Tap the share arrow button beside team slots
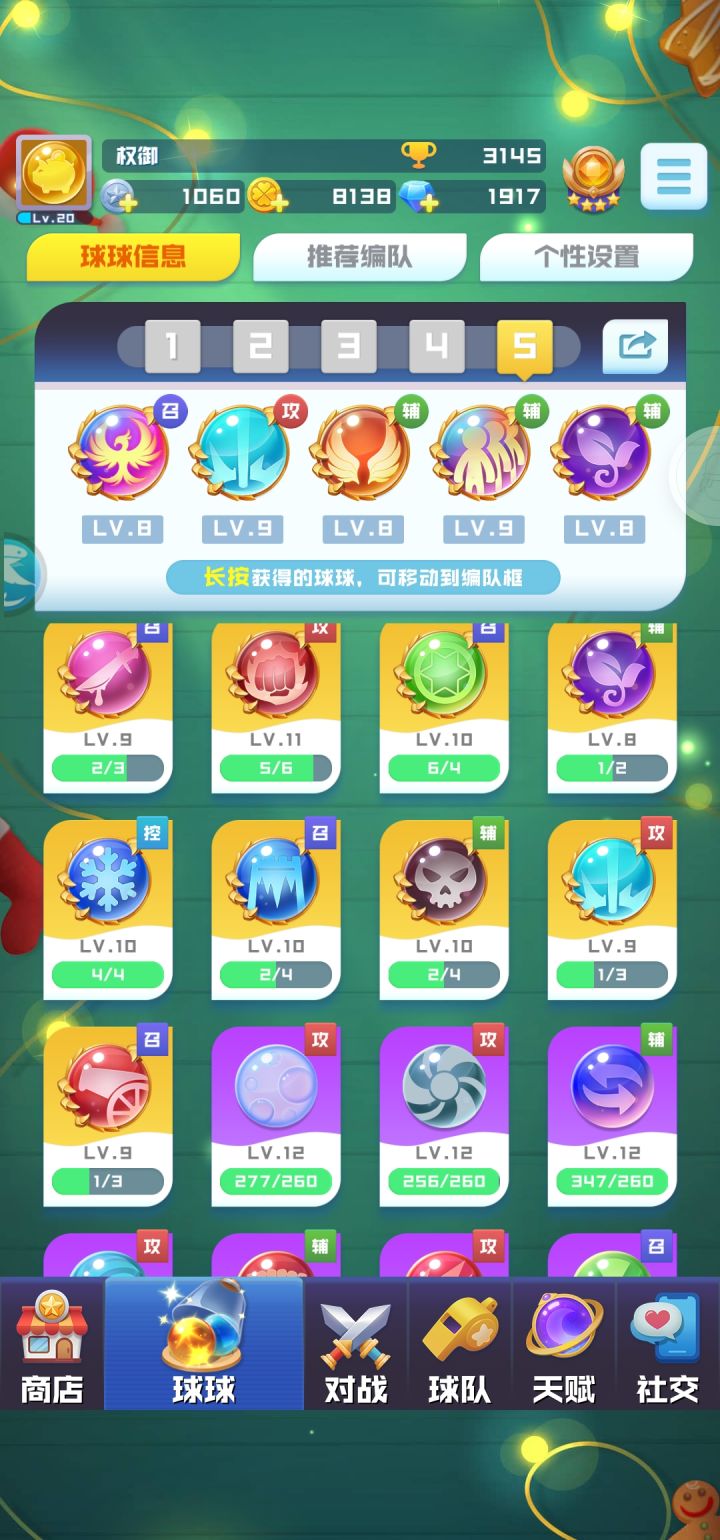The width and height of the screenshot is (720, 1540). click(x=634, y=343)
